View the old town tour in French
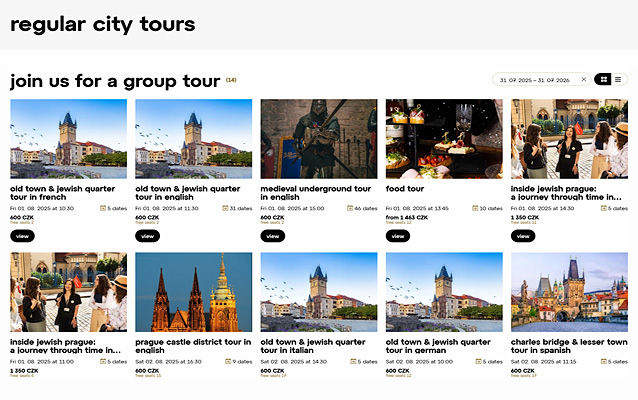 (22, 236)
